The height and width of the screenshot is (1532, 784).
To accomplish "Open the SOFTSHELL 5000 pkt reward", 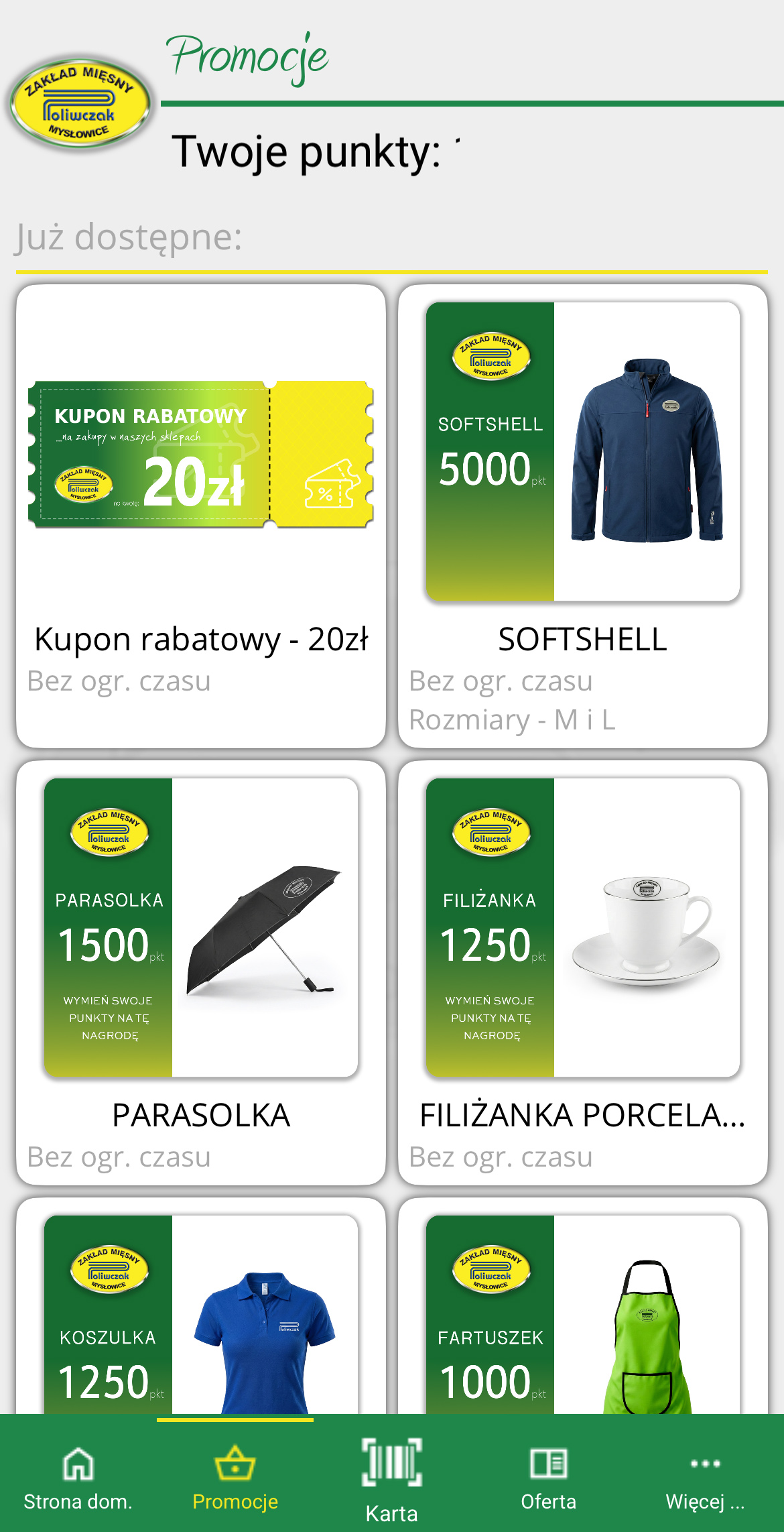I will 582,516.
